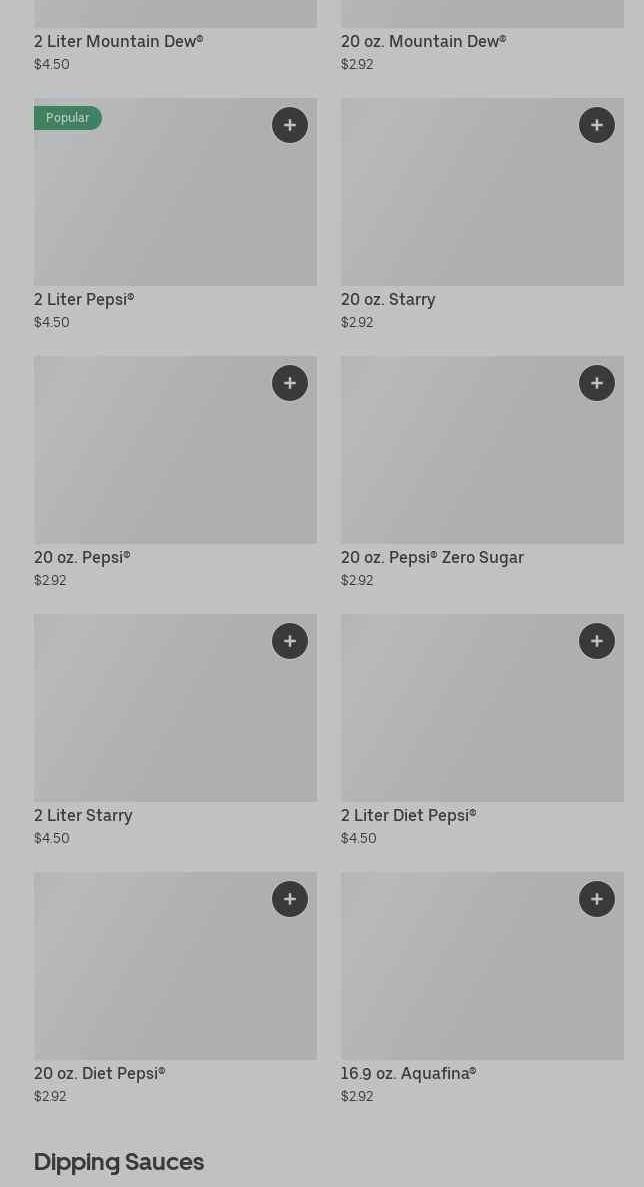The image size is (644, 1187).
Task: Open the 2 Liter Mountain Dew item
Action: [x=118, y=42]
